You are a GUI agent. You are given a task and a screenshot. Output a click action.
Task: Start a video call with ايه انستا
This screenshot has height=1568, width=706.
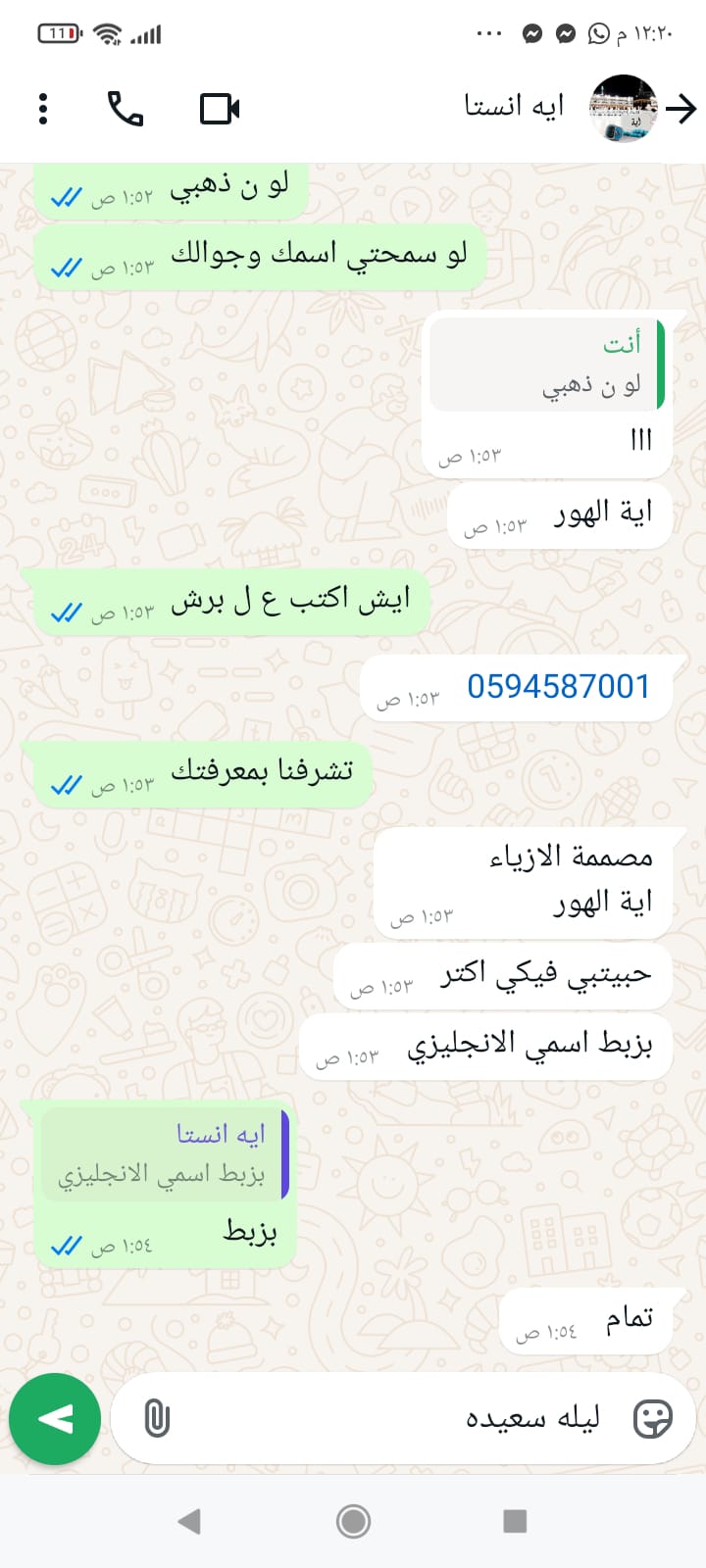click(220, 109)
